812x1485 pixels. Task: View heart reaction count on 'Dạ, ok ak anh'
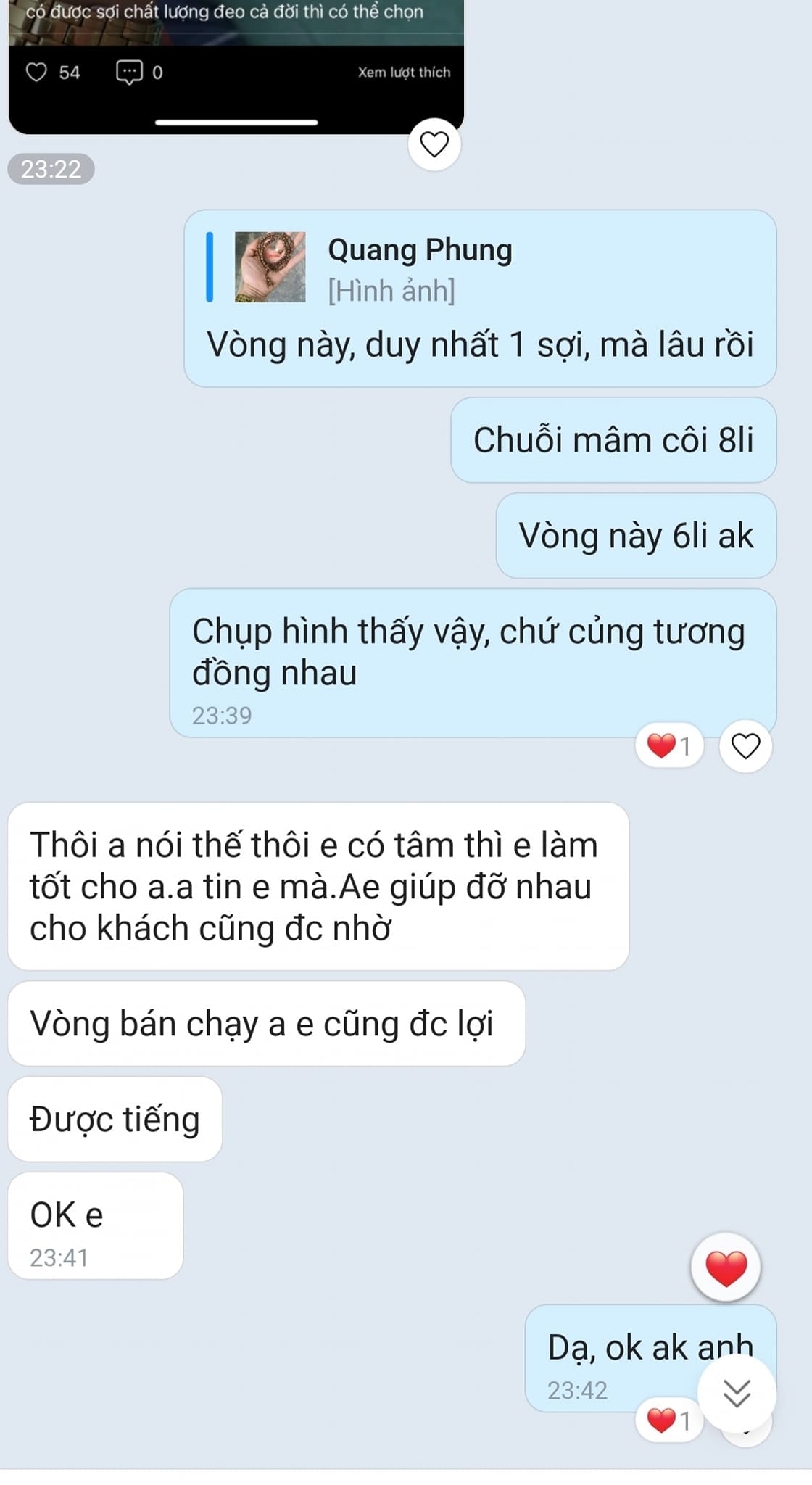(669, 1420)
